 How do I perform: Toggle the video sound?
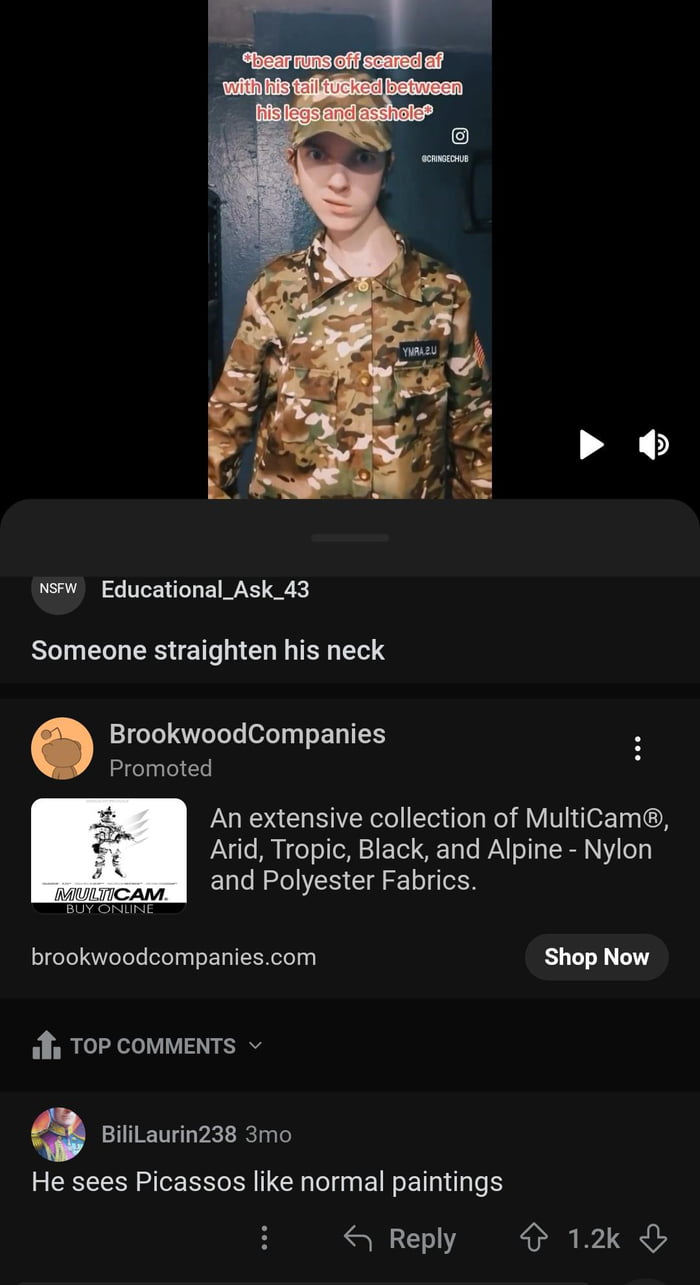[x=653, y=445]
